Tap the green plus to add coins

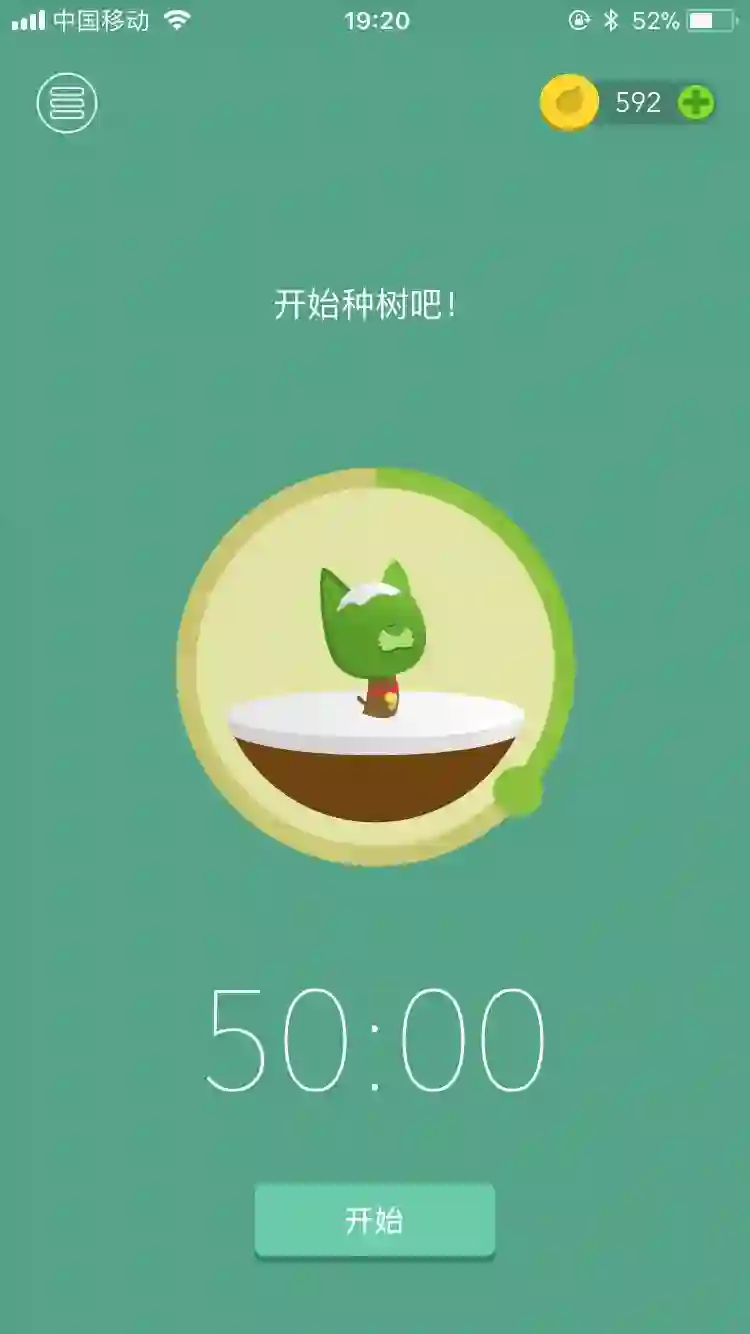696,102
